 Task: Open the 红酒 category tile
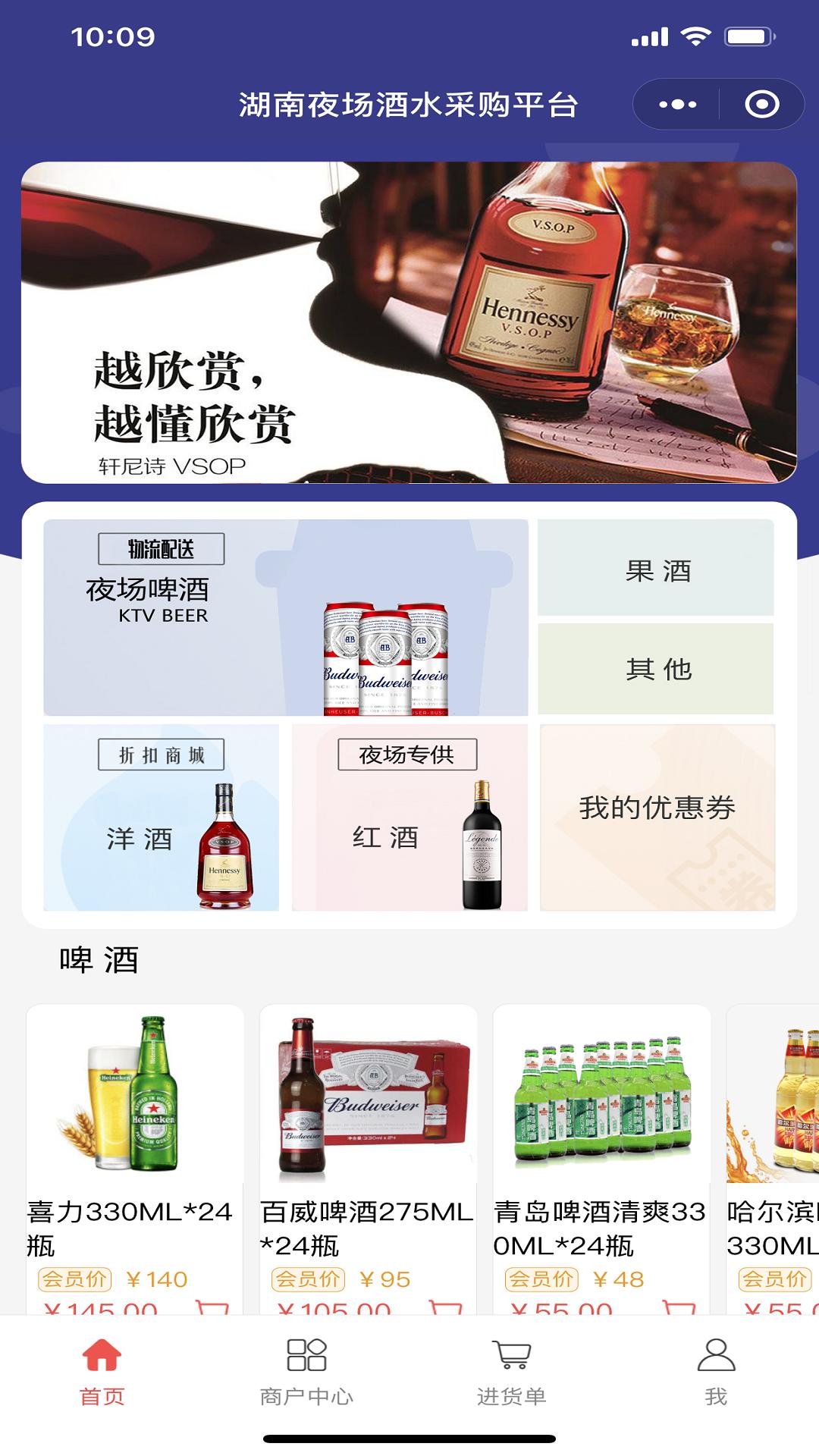pos(409,817)
